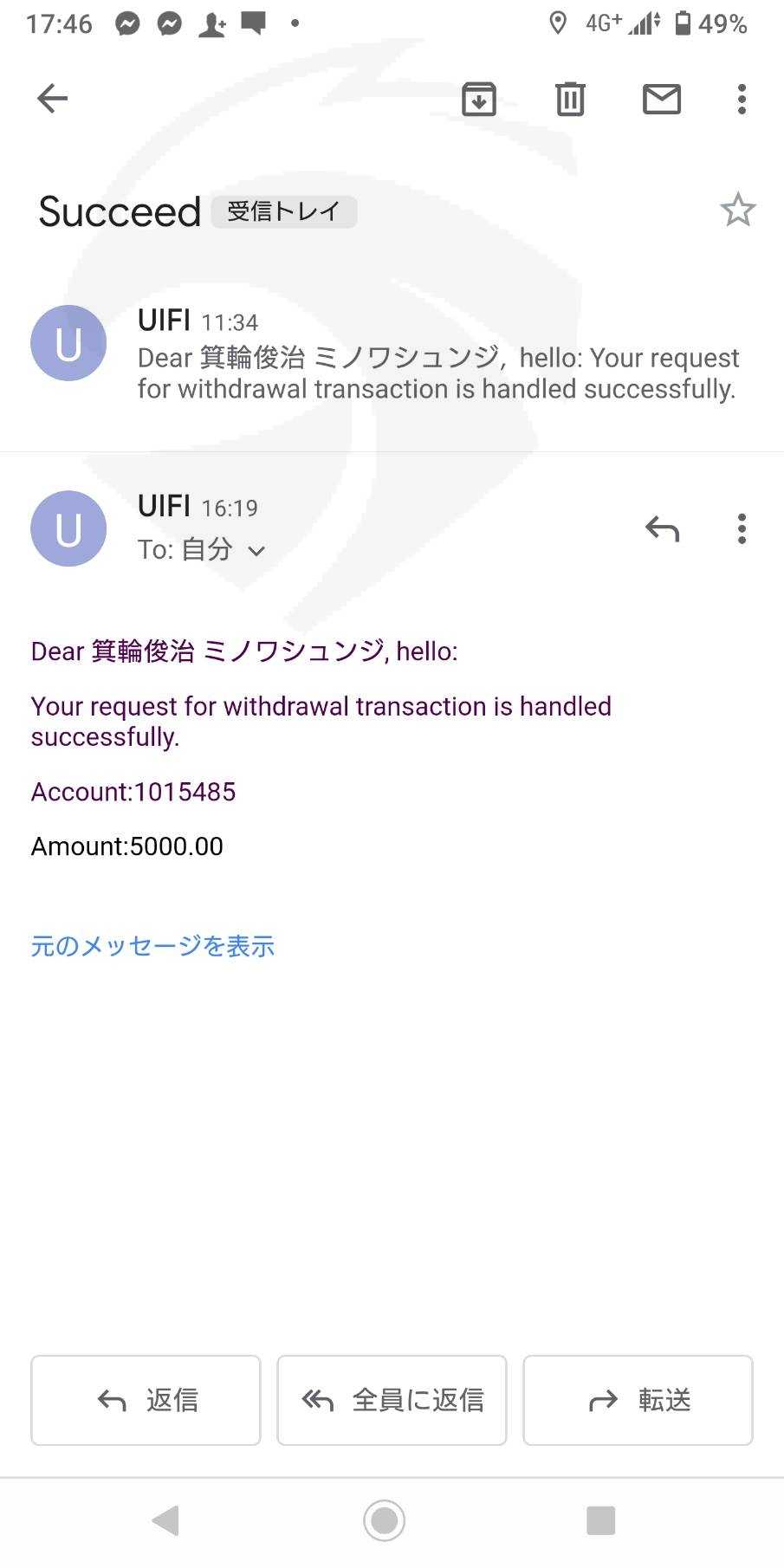Delete this email with trash icon
The width and height of the screenshot is (784, 1568).
[x=570, y=99]
